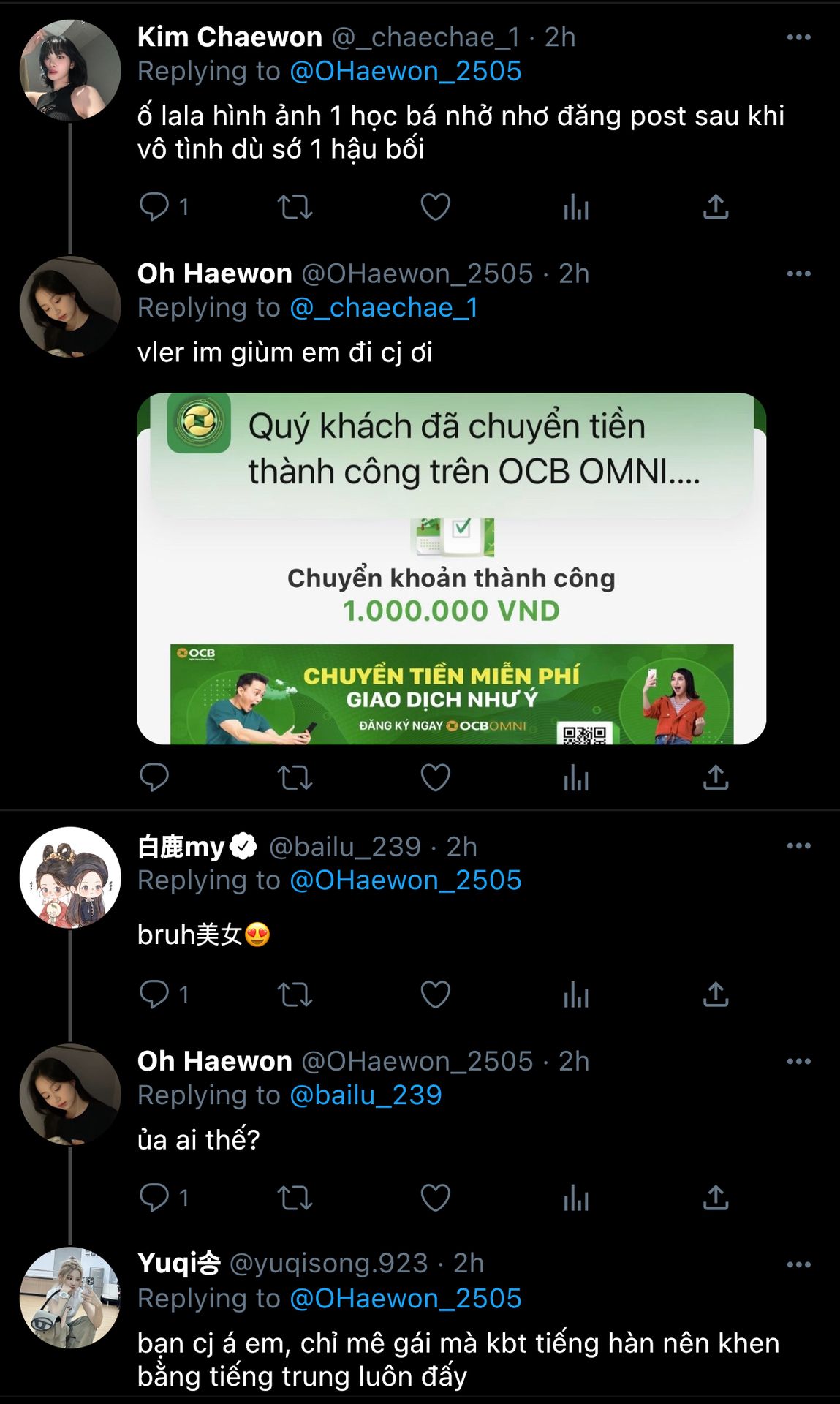View analytics of 白鹿my's reply
The width and height of the screenshot is (840, 1404).
tap(576, 994)
